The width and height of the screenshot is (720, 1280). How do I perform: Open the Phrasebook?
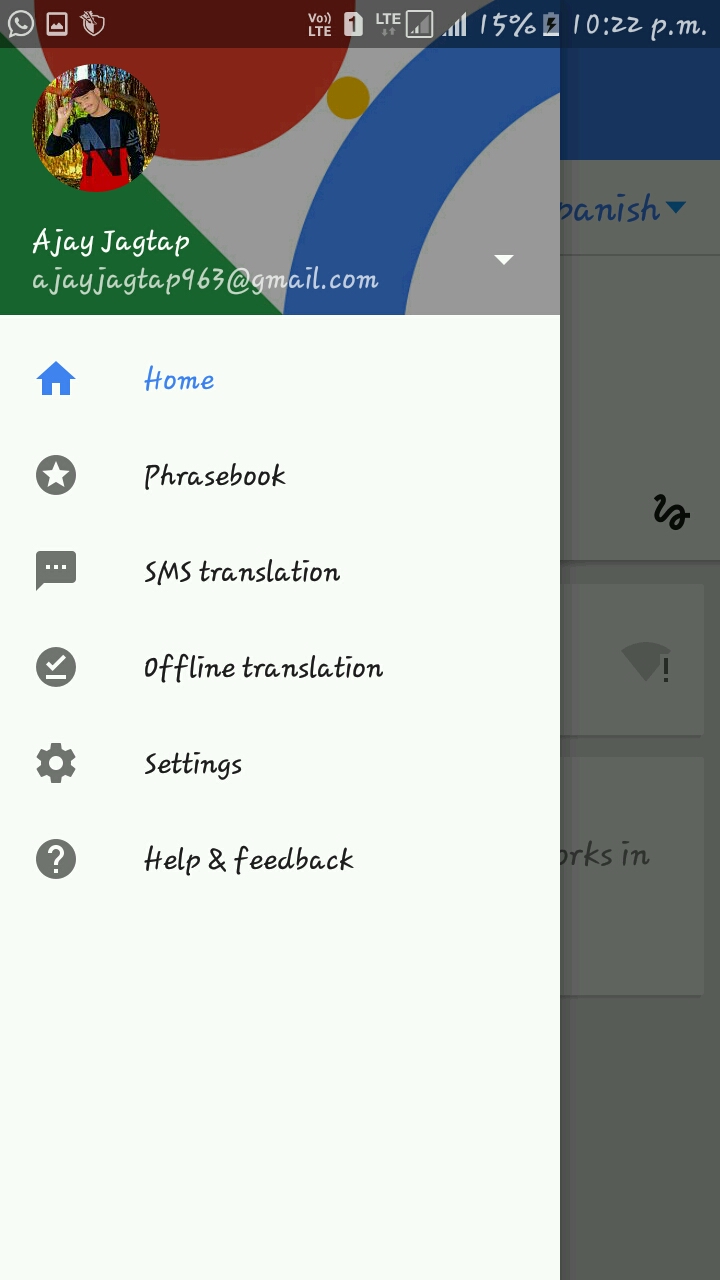[x=214, y=476]
